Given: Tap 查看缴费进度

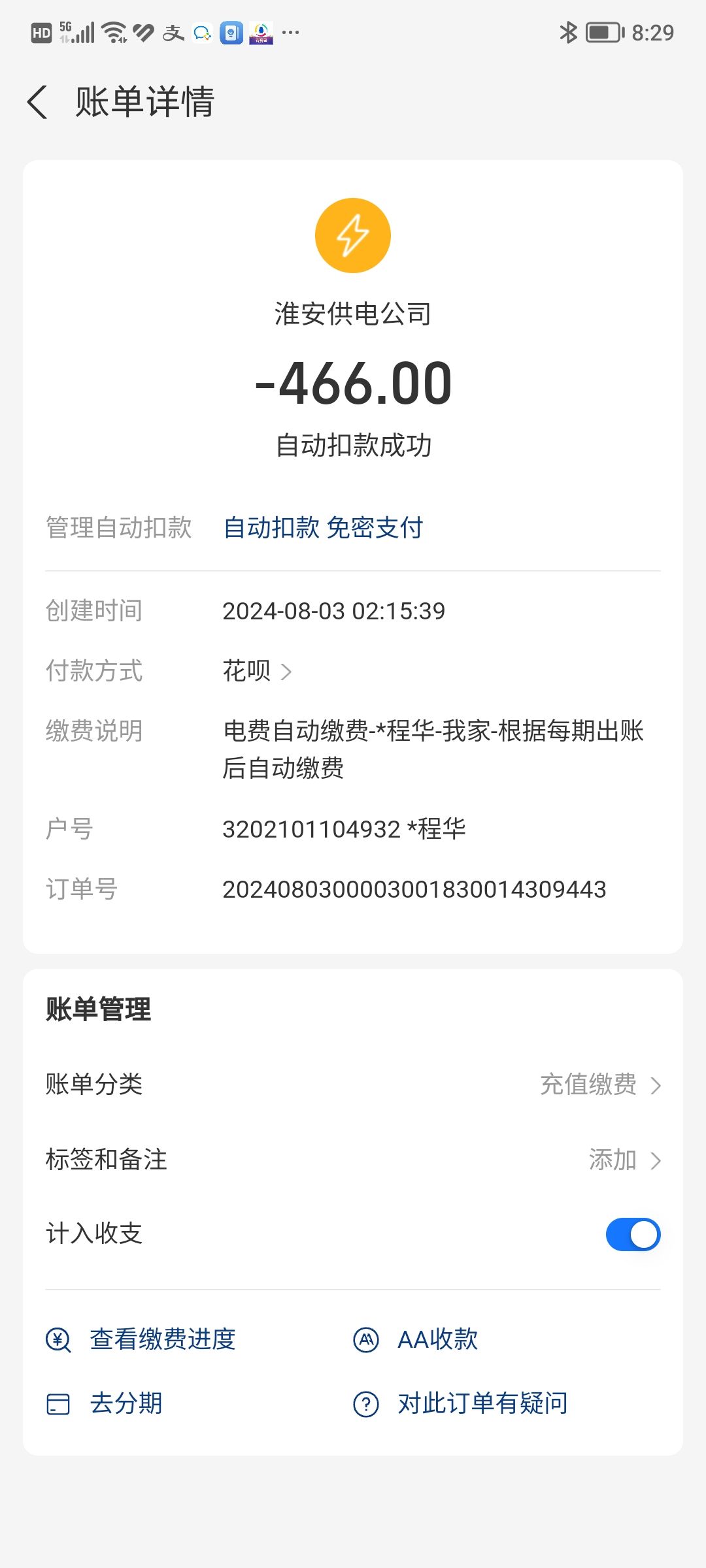Looking at the screenshot, I should coord(141,1339).
